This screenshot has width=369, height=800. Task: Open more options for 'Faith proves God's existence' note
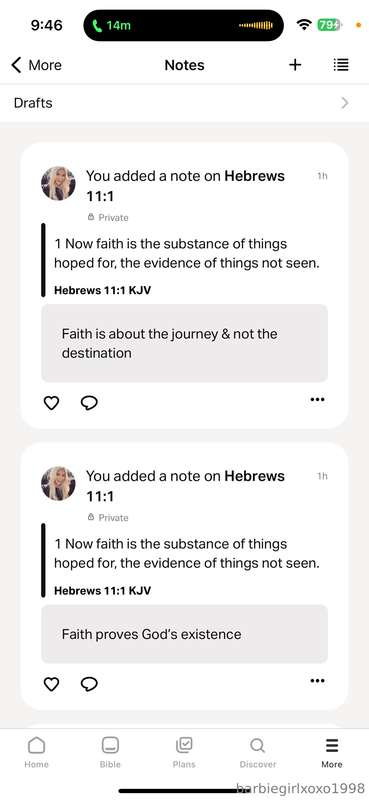pyautogui.click(x=317, y=681)
